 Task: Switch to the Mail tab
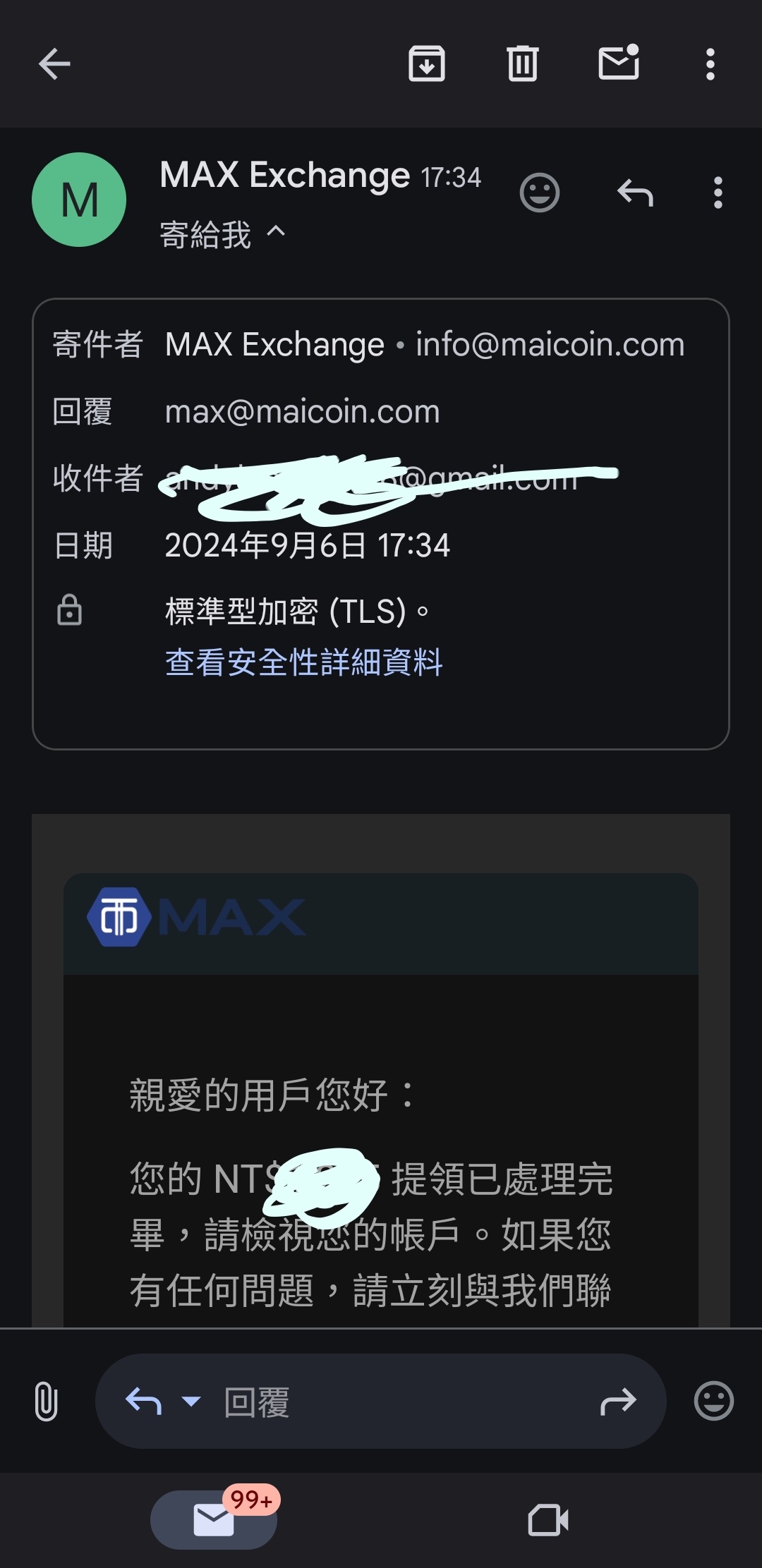click(214, 1519)
